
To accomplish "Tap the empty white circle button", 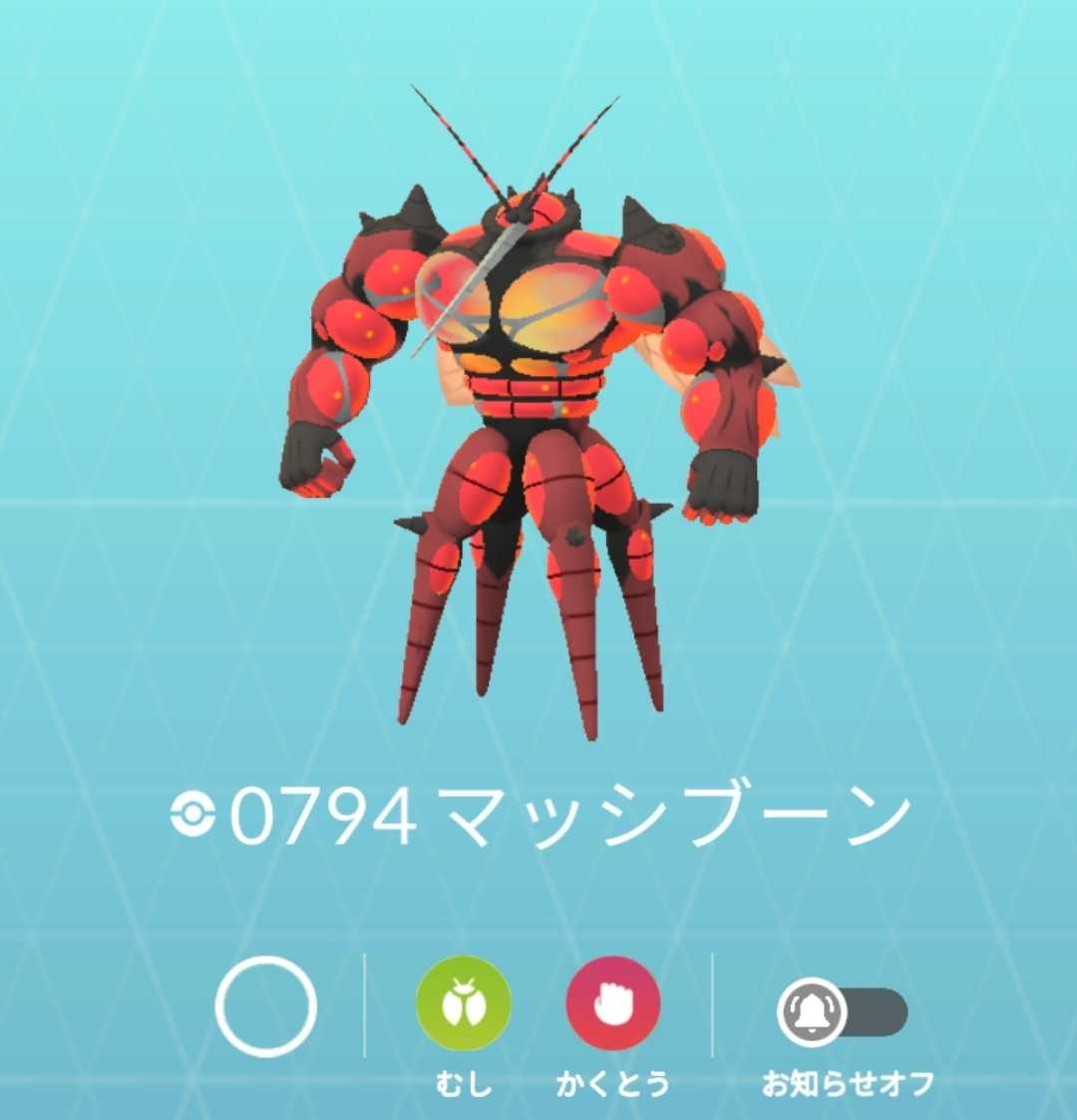I will [266, 1006].
